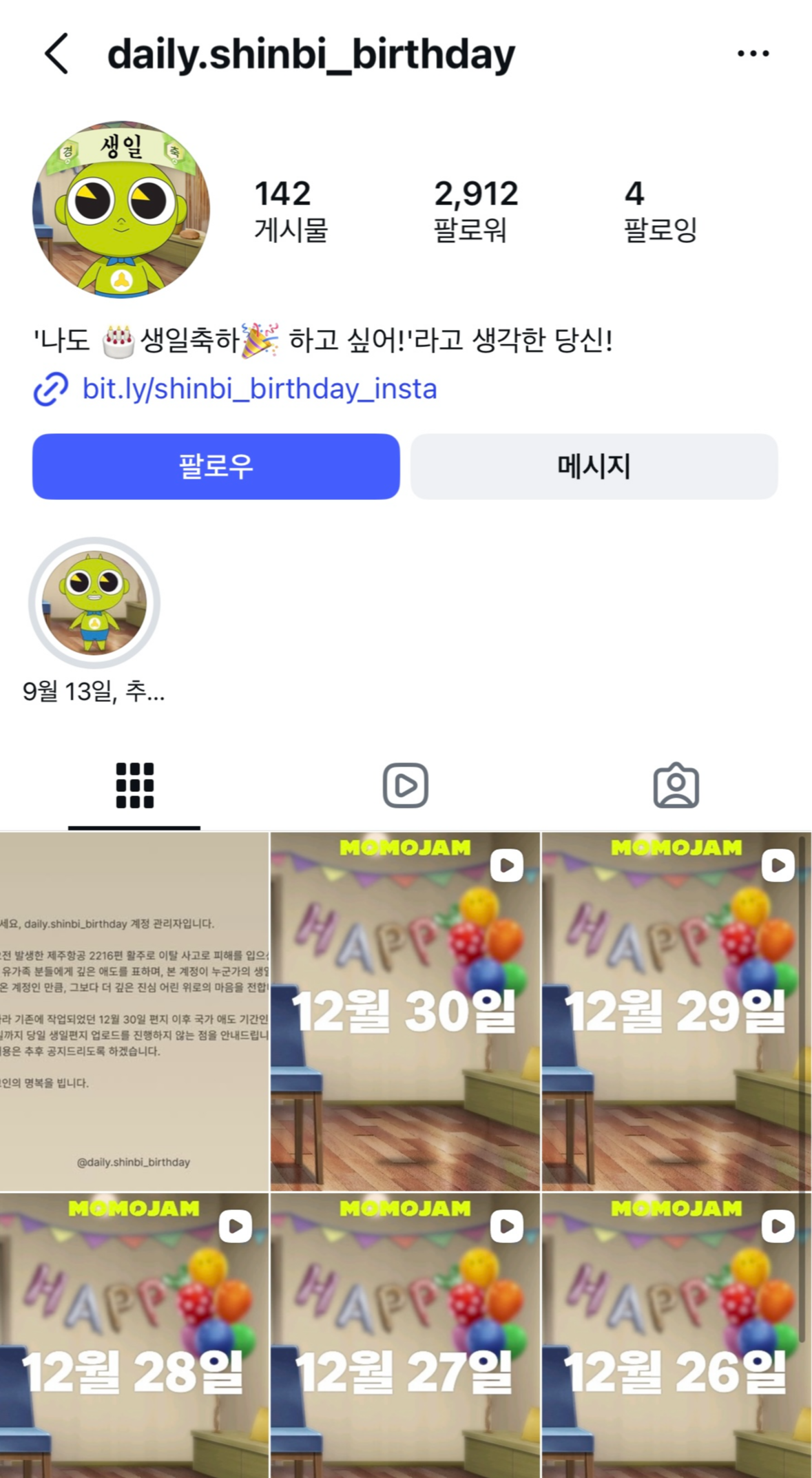This screenshot has height=1478, width=812.
Task: Send a message via 메시지 button
Action: [x=594, y=466]
